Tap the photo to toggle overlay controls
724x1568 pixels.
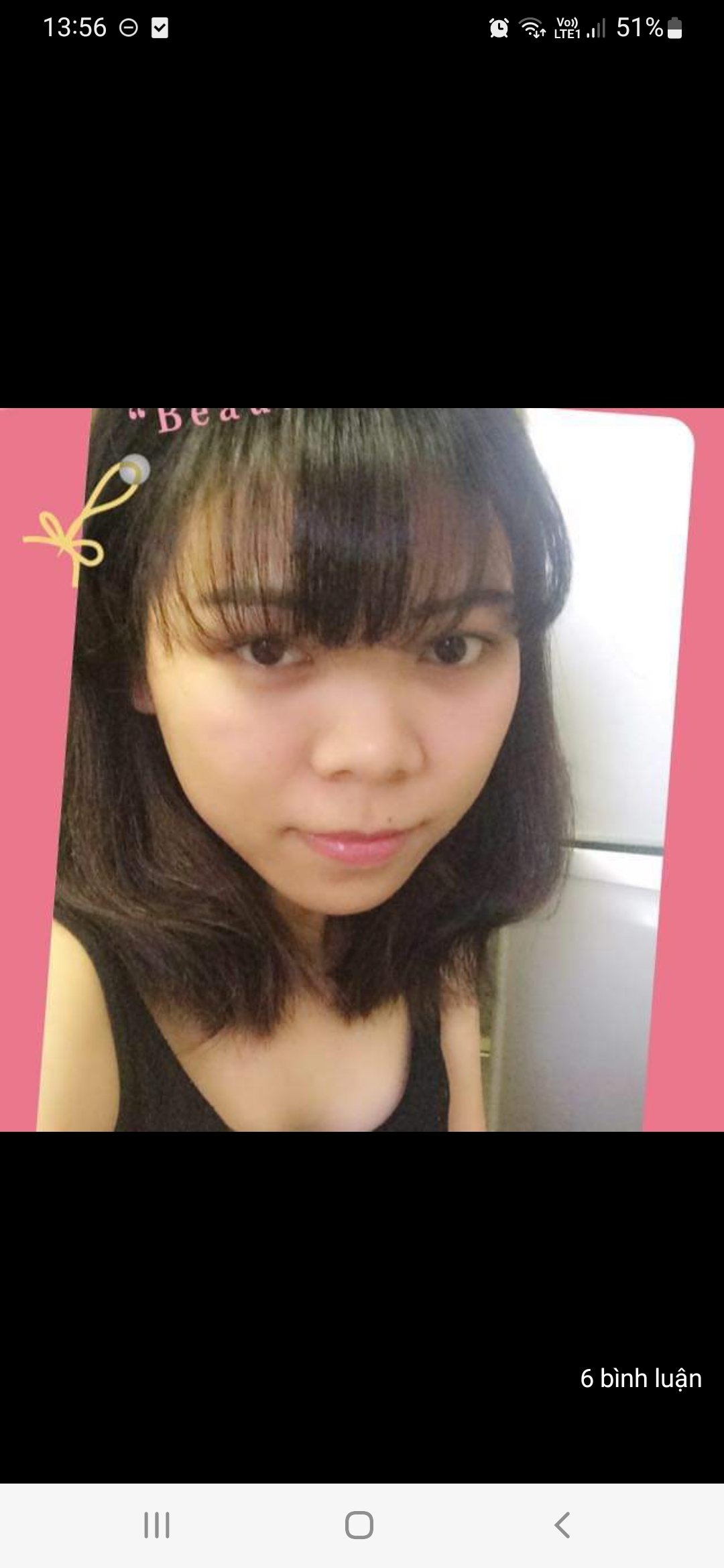362,769
